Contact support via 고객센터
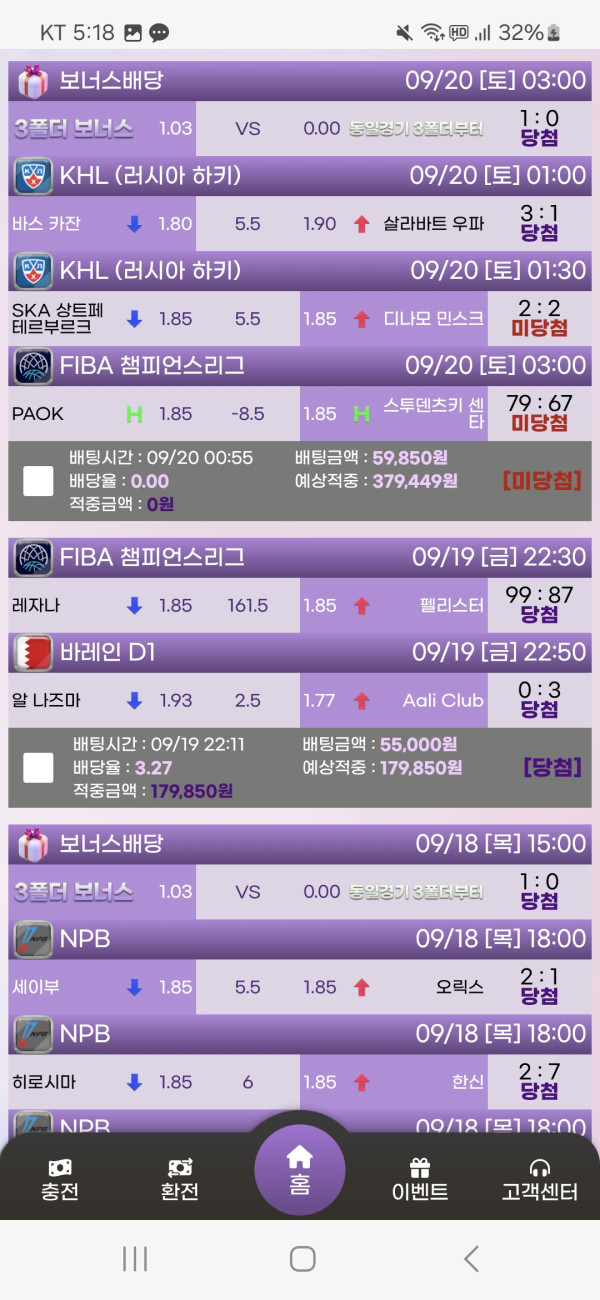The width and height of the screenshot is (600, 1300). [x=540, y=1179]
